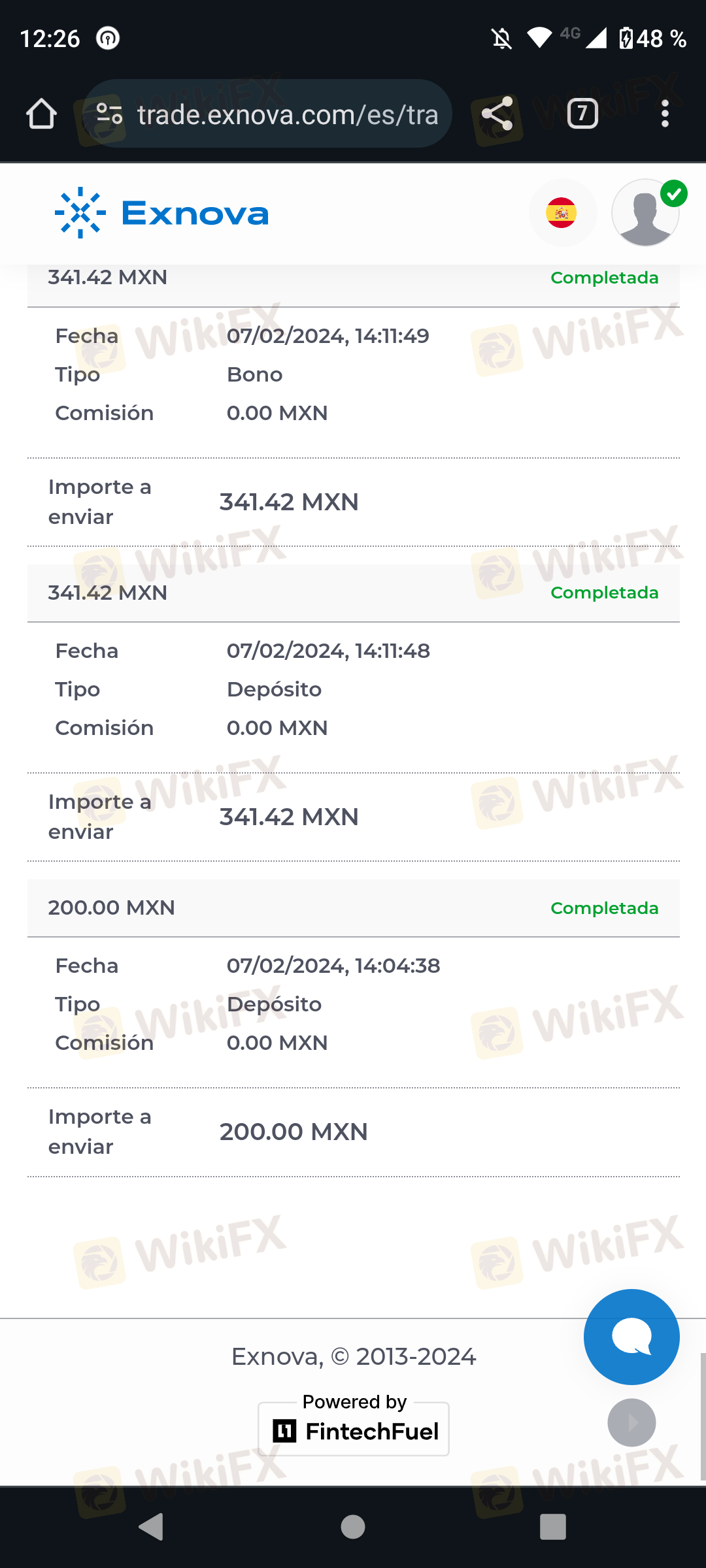The width and height of the screenshot is (706, 1568).
Task: Go to browser home page
Action: tap(41, 114)
